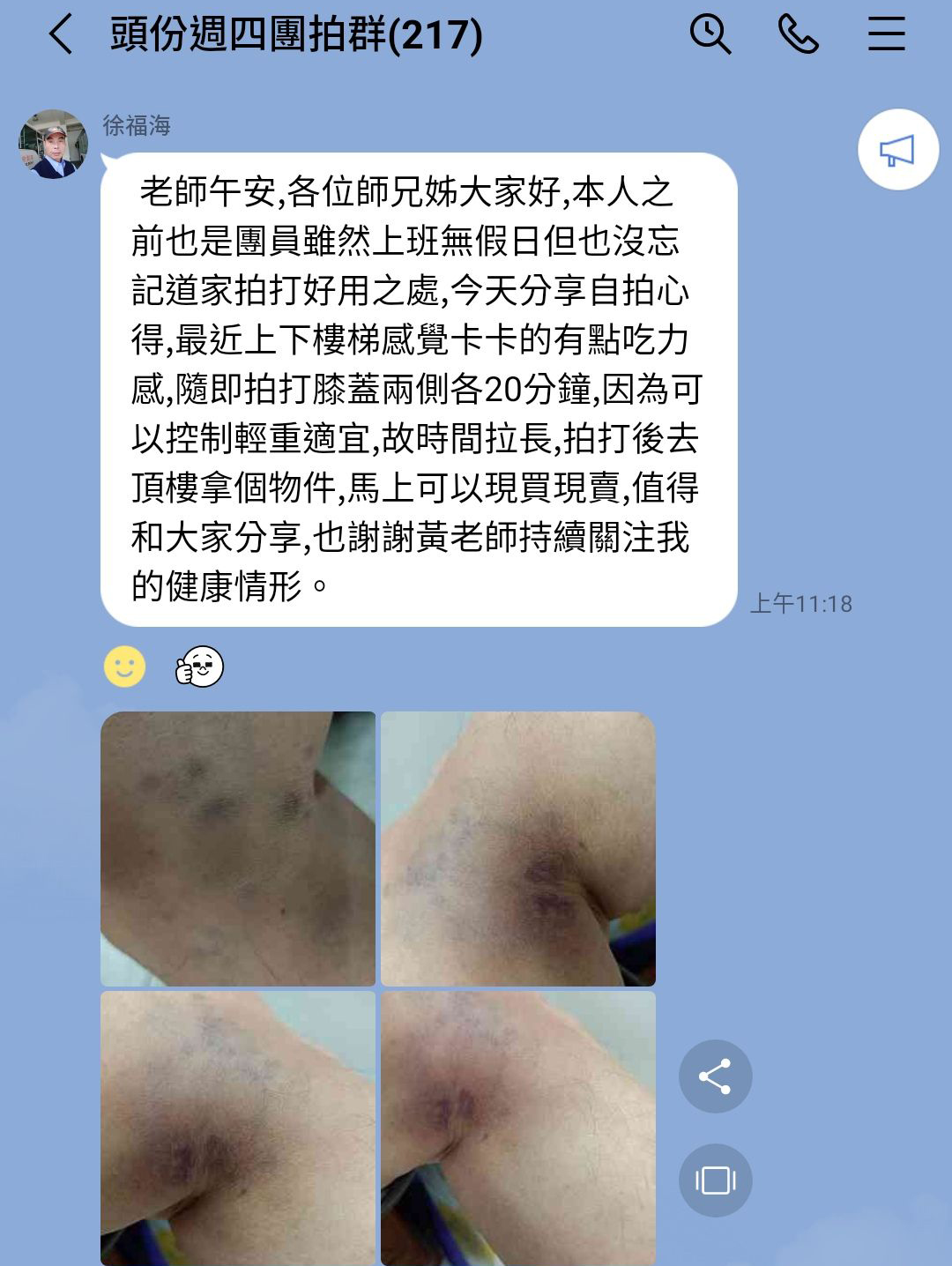
Task: Open the top-left knee photo
Action: point(238,848)
